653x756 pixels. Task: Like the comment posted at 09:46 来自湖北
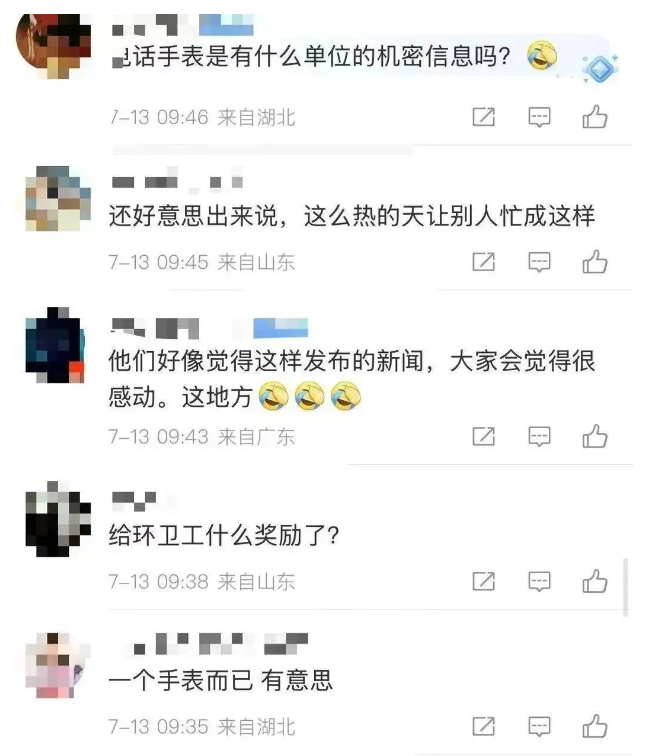(595, 118)
